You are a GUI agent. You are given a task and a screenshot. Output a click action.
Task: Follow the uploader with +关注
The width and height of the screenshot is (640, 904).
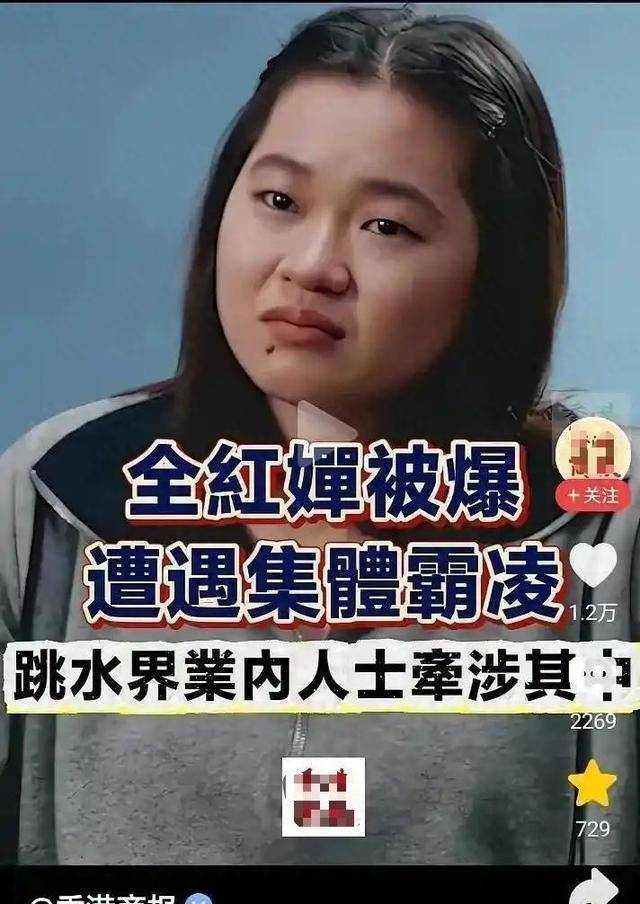(593, 495)
